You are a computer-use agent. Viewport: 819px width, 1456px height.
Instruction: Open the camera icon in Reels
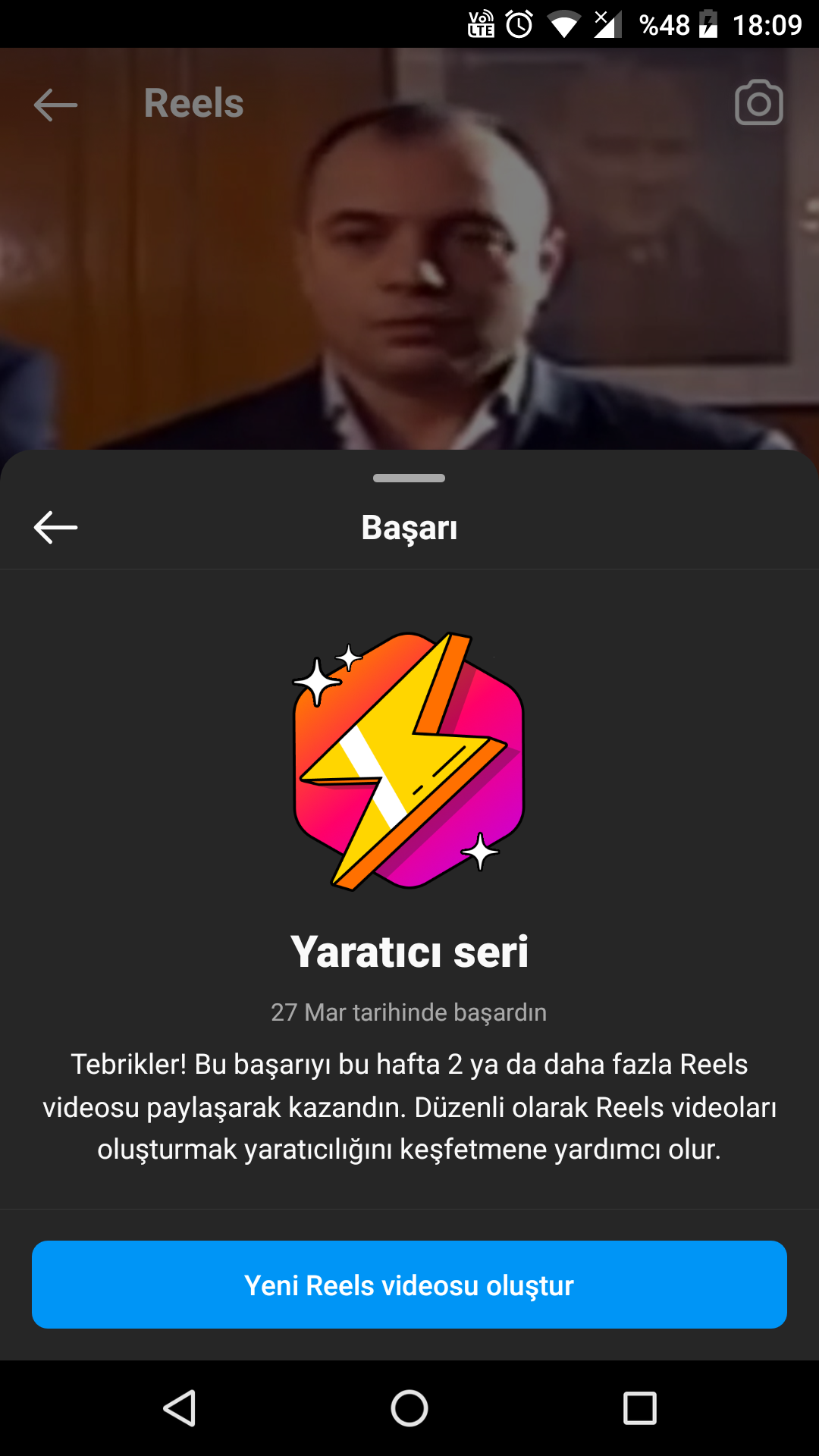coord(758,103)
